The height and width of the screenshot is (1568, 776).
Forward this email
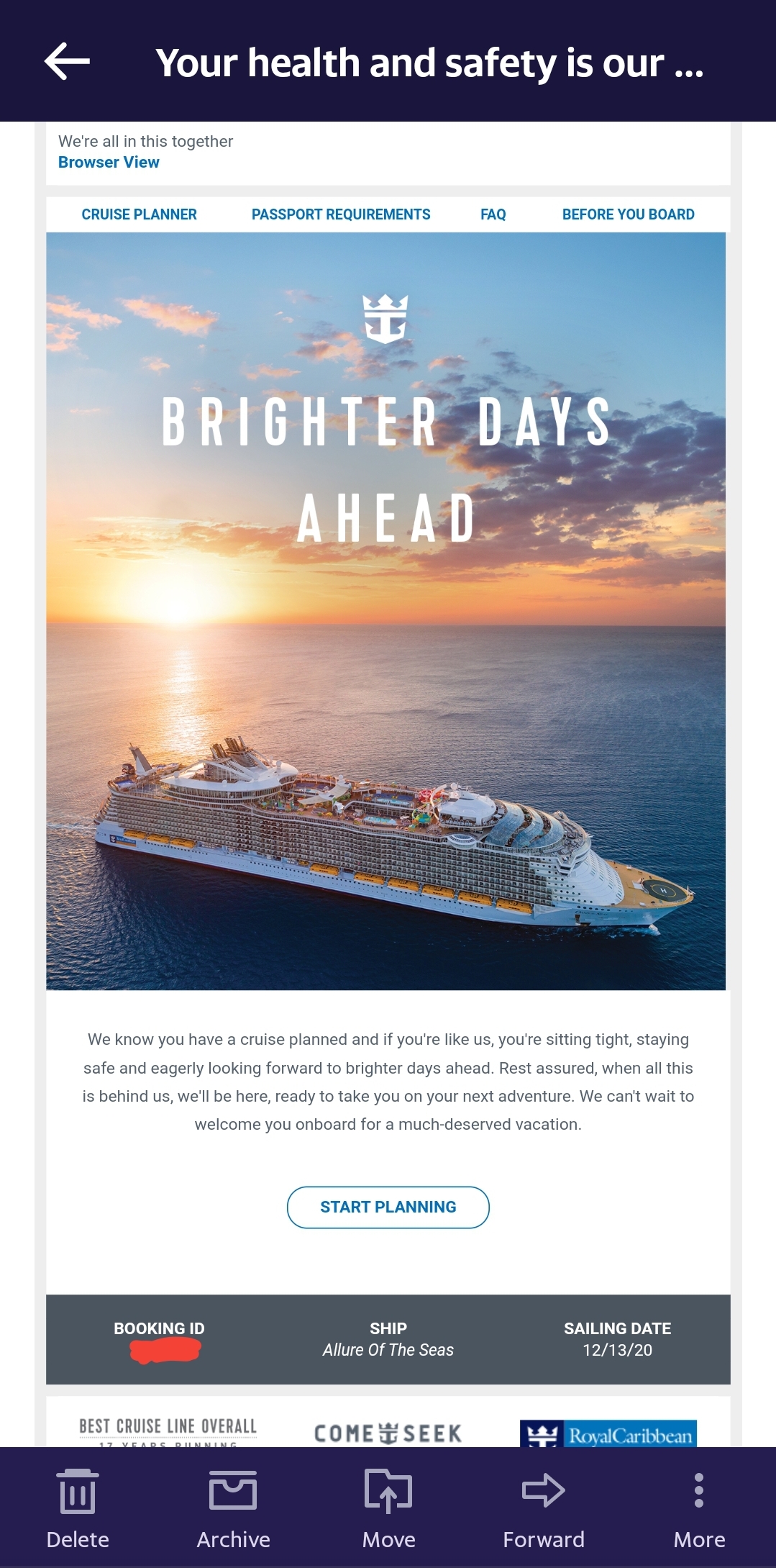(x=544, y=1508)
